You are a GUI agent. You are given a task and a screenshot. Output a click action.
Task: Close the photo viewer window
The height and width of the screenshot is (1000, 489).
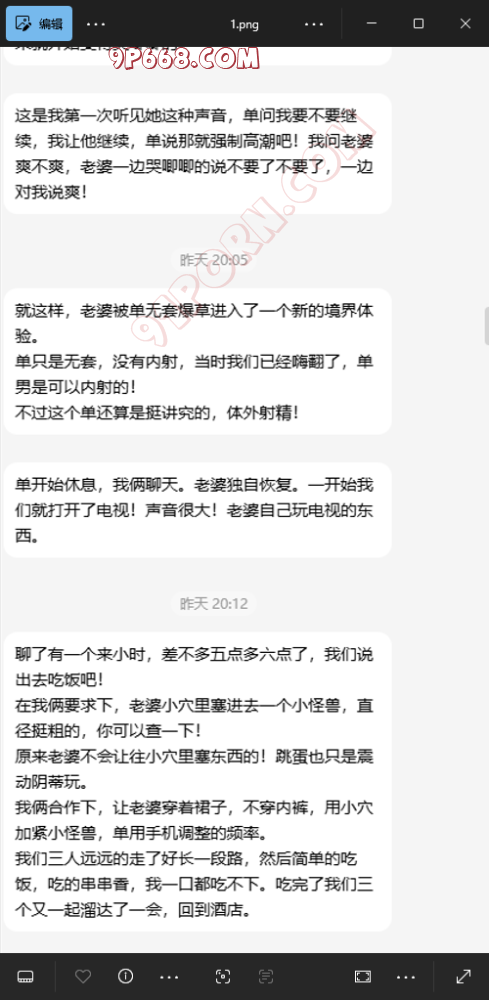(x=465, y=24)
